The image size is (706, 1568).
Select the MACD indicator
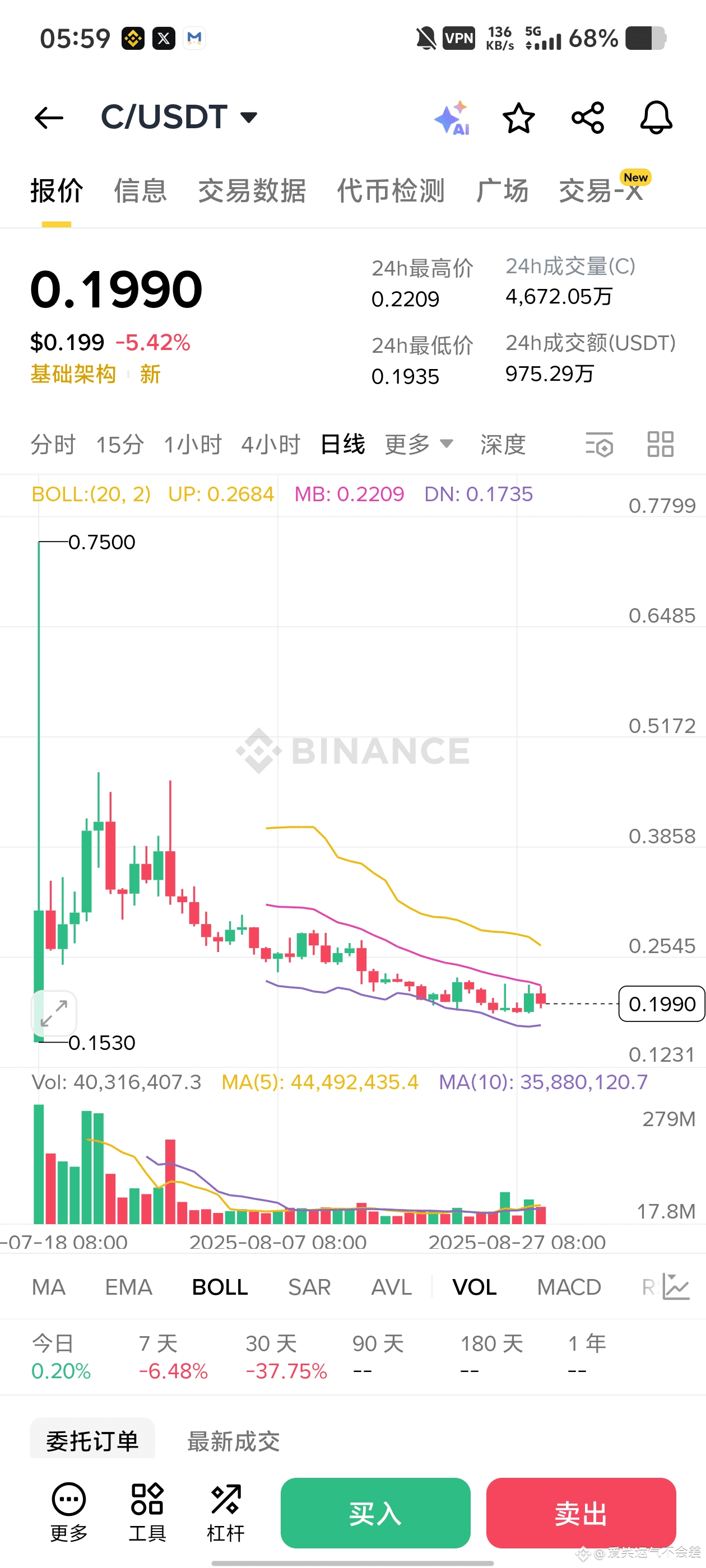[x=569, y=1287]
